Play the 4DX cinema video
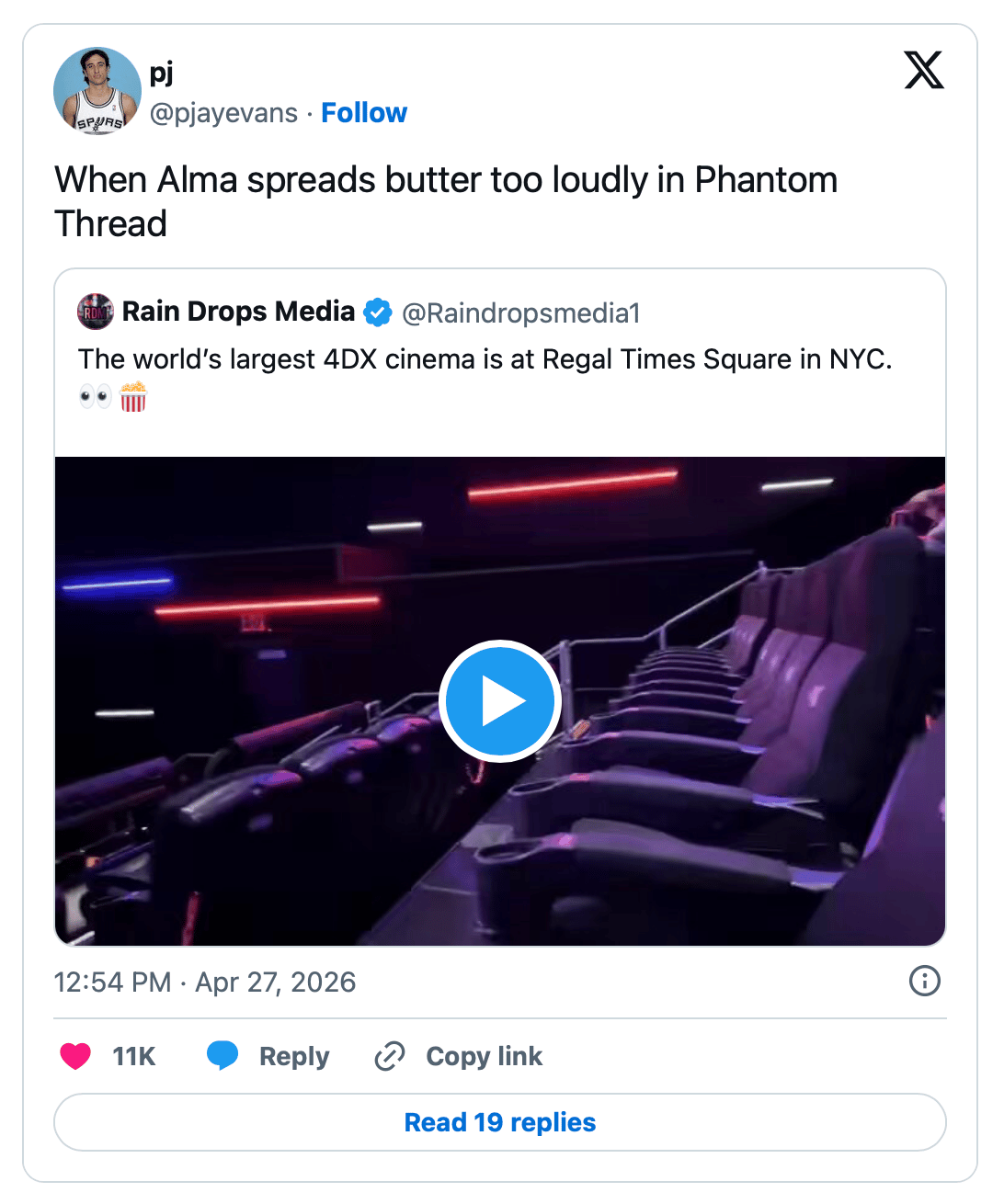Image resolution: width=1004 pixels, height=1204 pixels. click(x=500, y=701)
